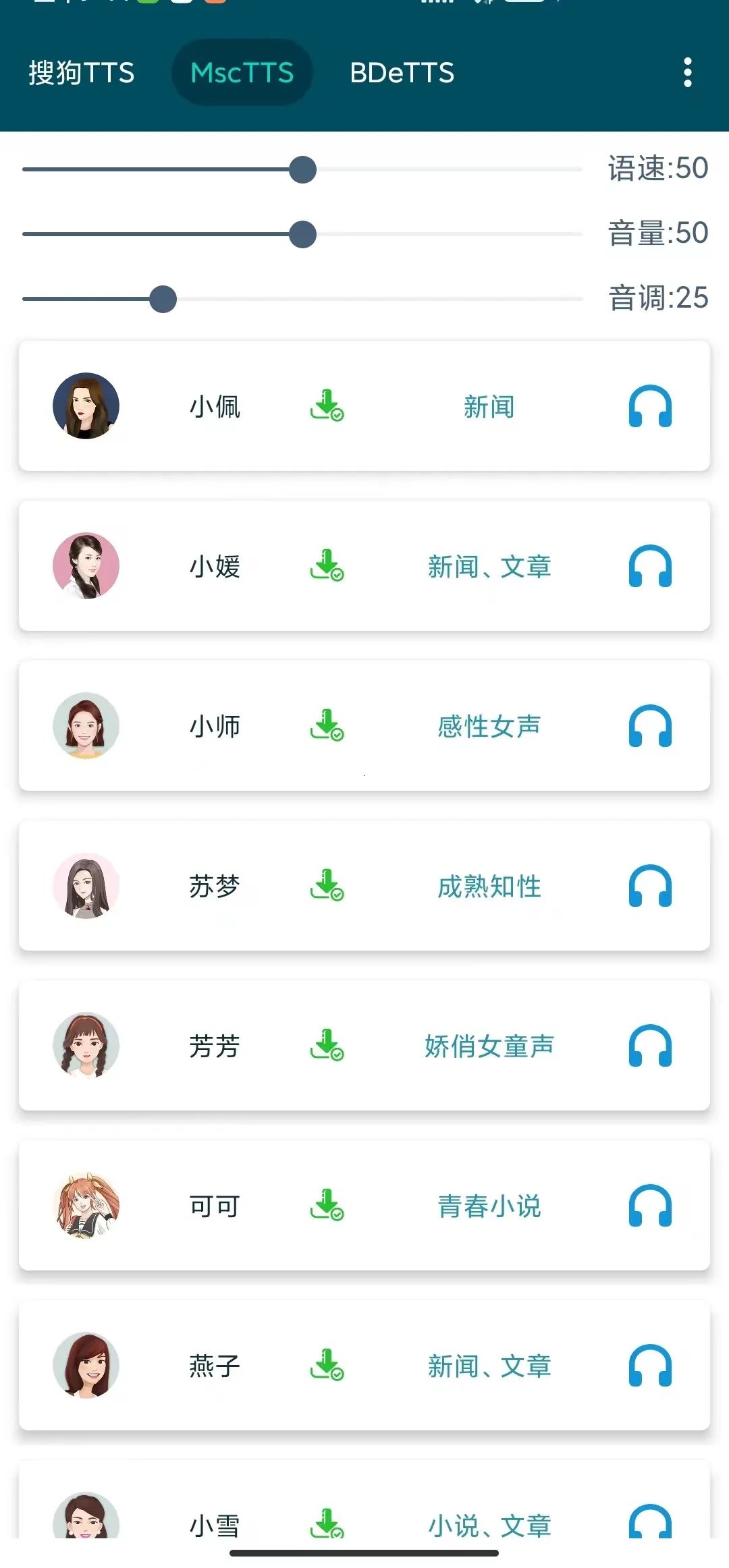Tap download icon next to 可可
This screenshot has width=729, height=1568.
point(327,1205)
